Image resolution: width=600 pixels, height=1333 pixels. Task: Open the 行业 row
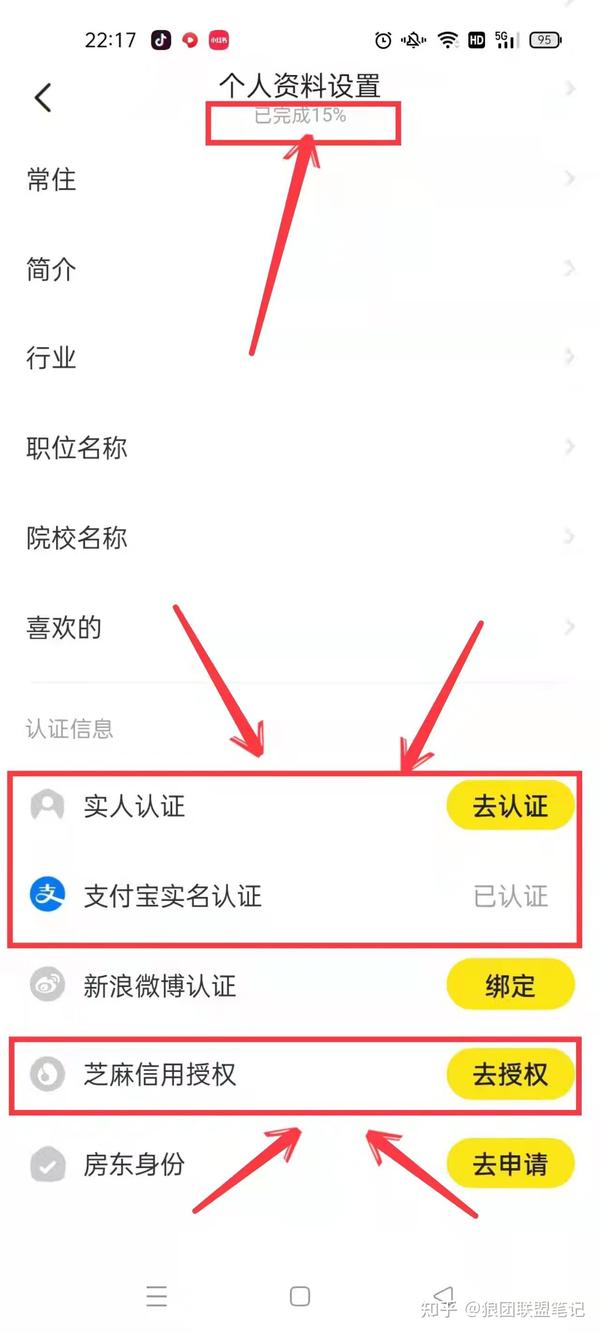(300, 358)
